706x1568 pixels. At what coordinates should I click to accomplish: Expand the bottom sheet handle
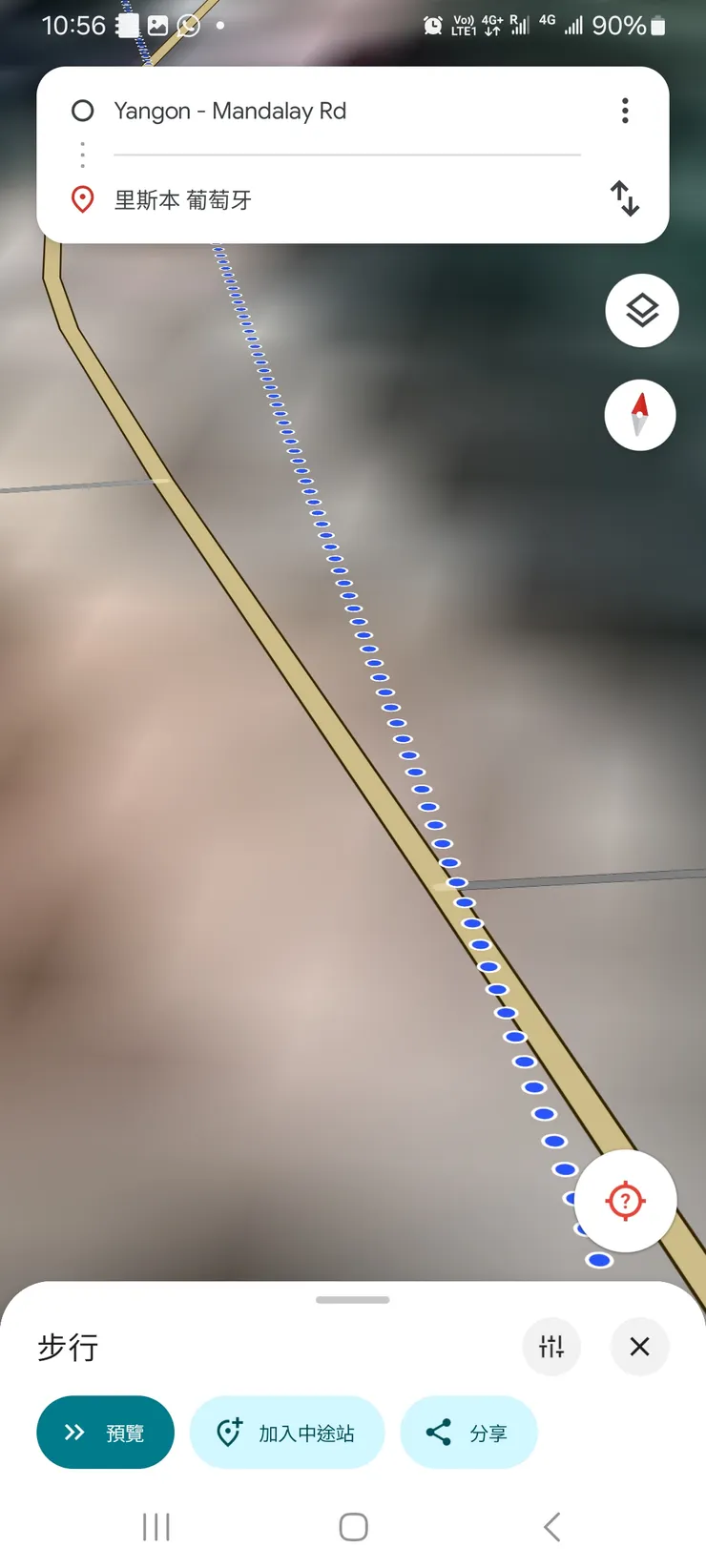(x=353, y=1300)
